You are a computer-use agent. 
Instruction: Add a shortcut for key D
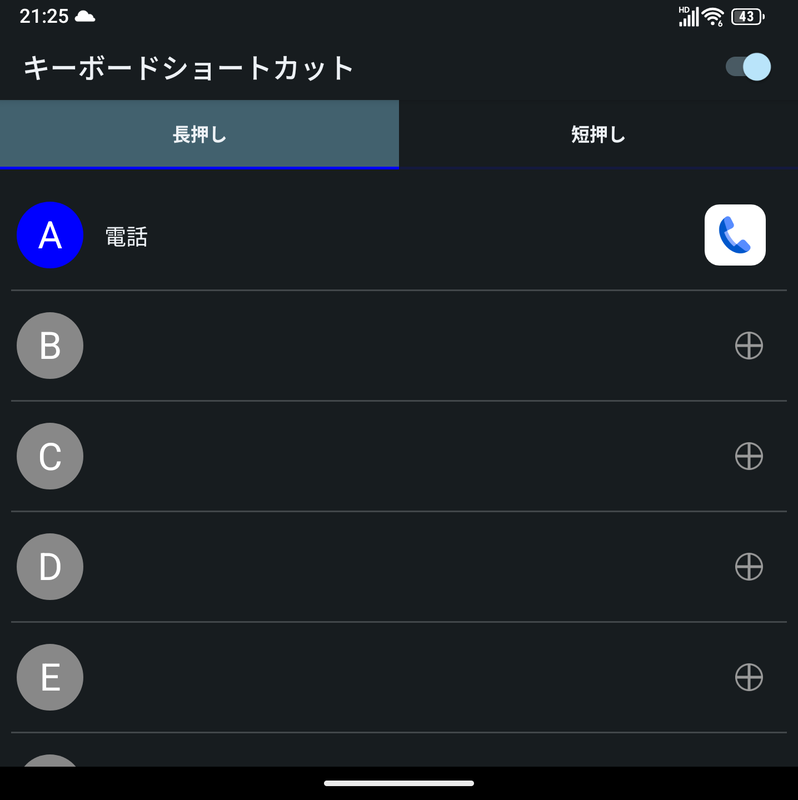(x=748, y=566)
